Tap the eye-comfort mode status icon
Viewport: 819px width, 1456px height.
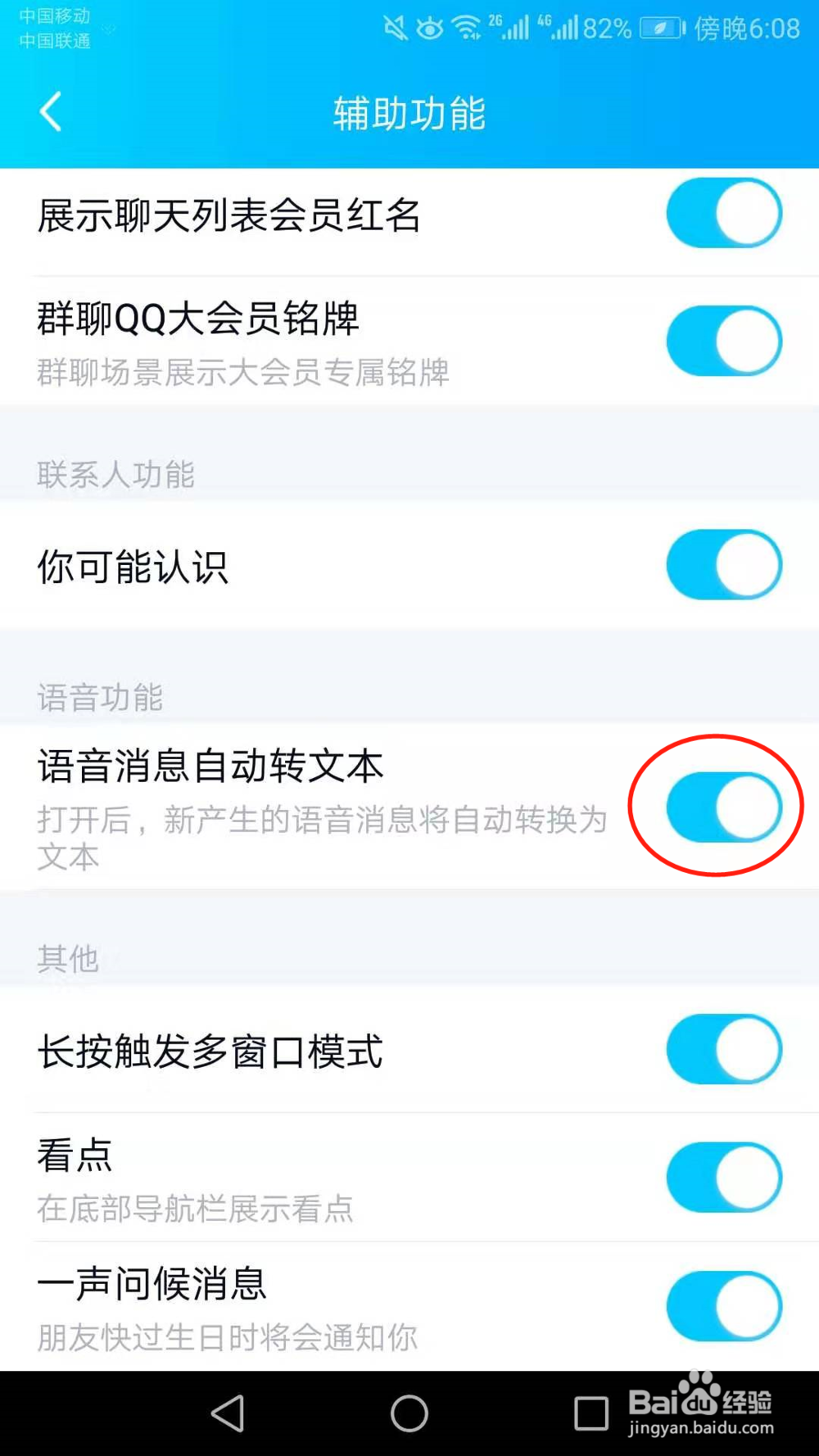click(x=429, y=27)
